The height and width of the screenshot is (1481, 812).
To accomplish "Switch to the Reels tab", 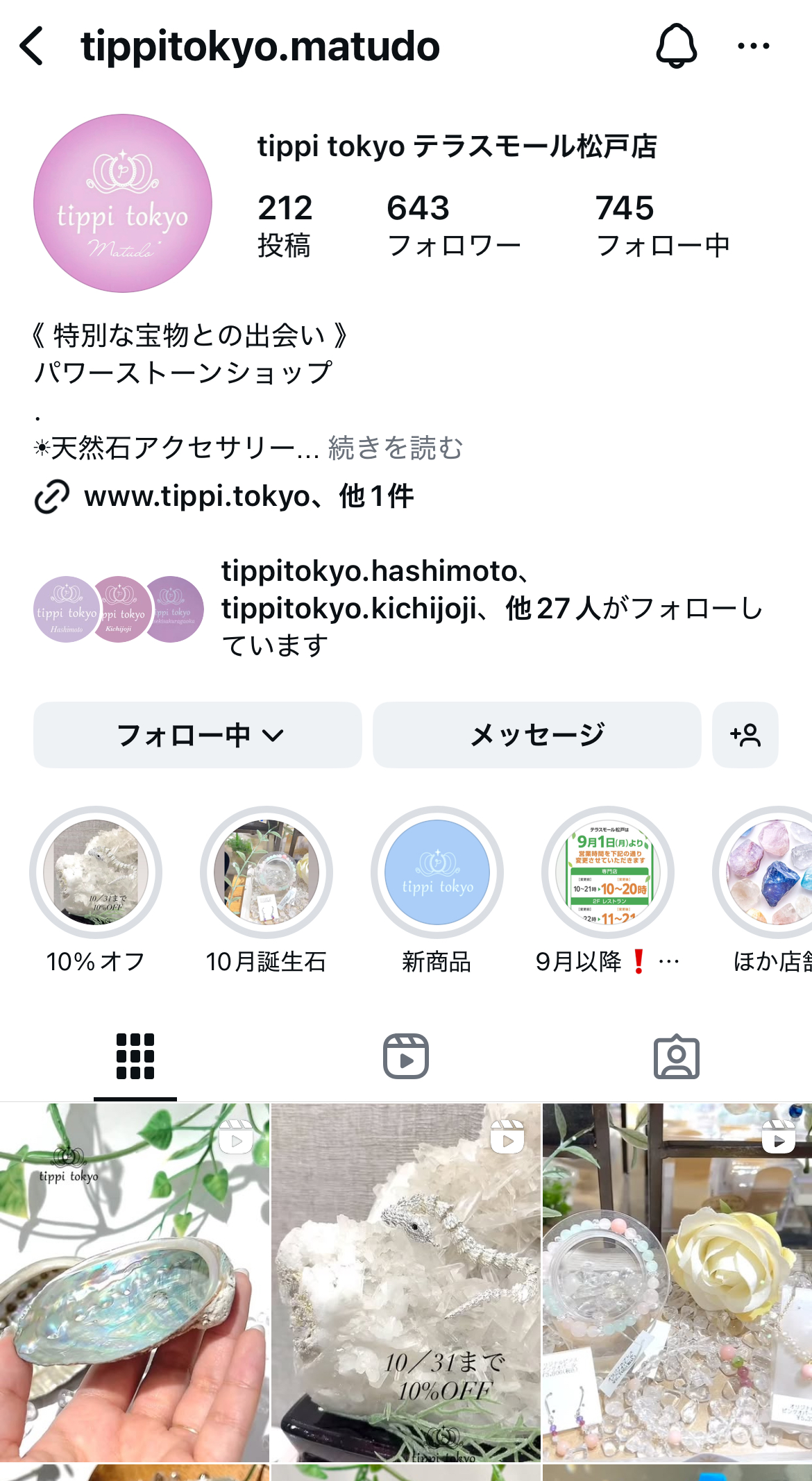I will coord(406,1057).
